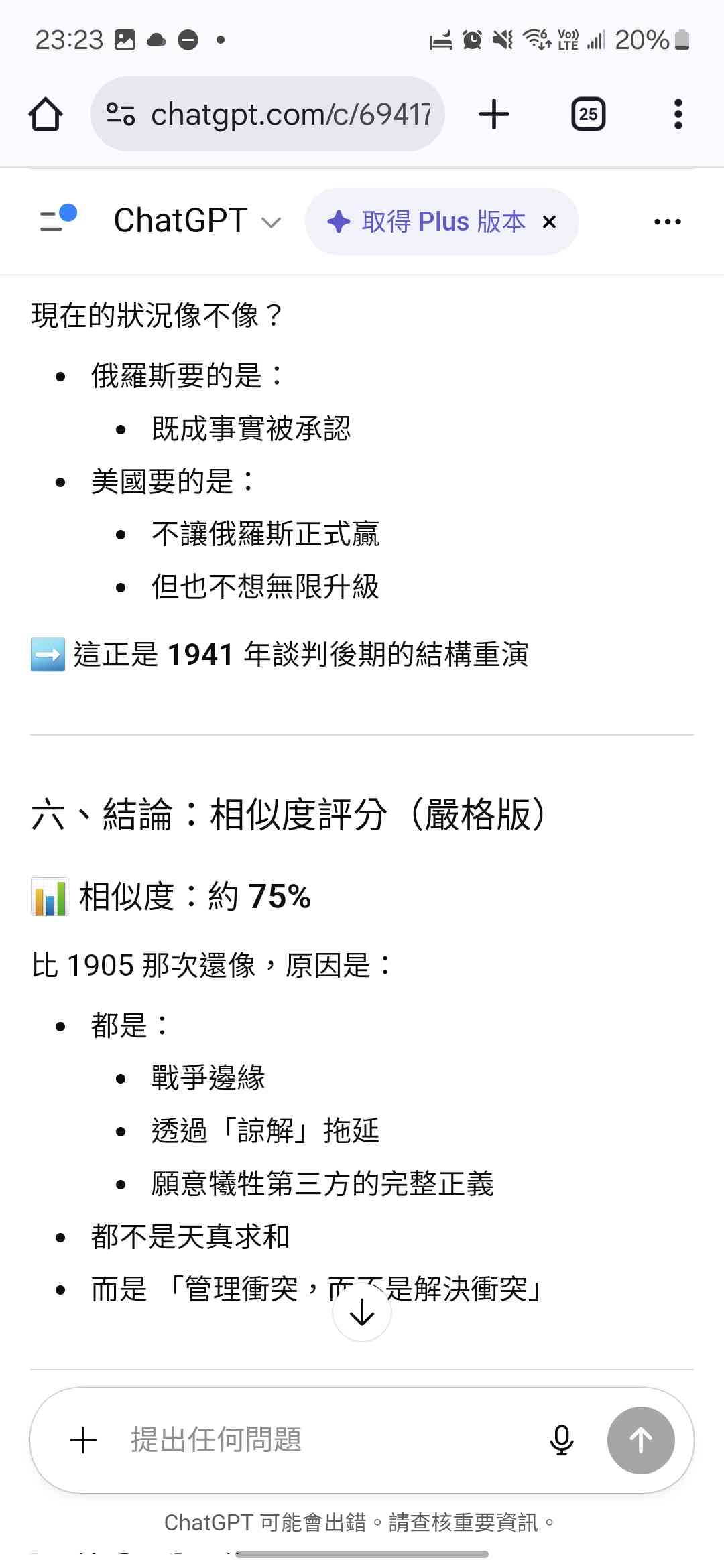Send the message with the up arrow
This screenshot has height=1568, width=724.
pyautogui.click(x=640, y=1440)
